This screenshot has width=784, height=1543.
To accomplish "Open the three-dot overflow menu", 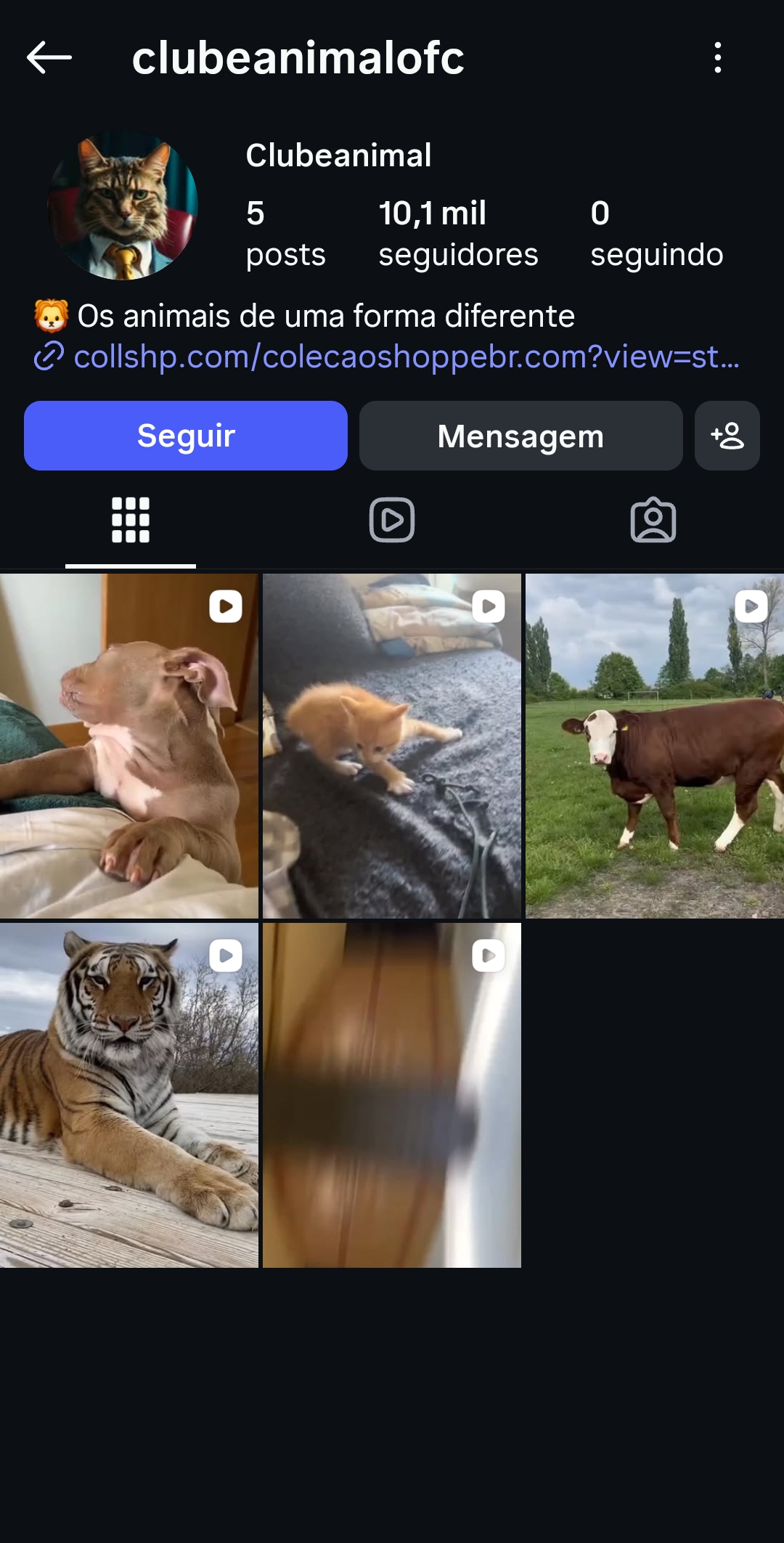I will [717, 57].
